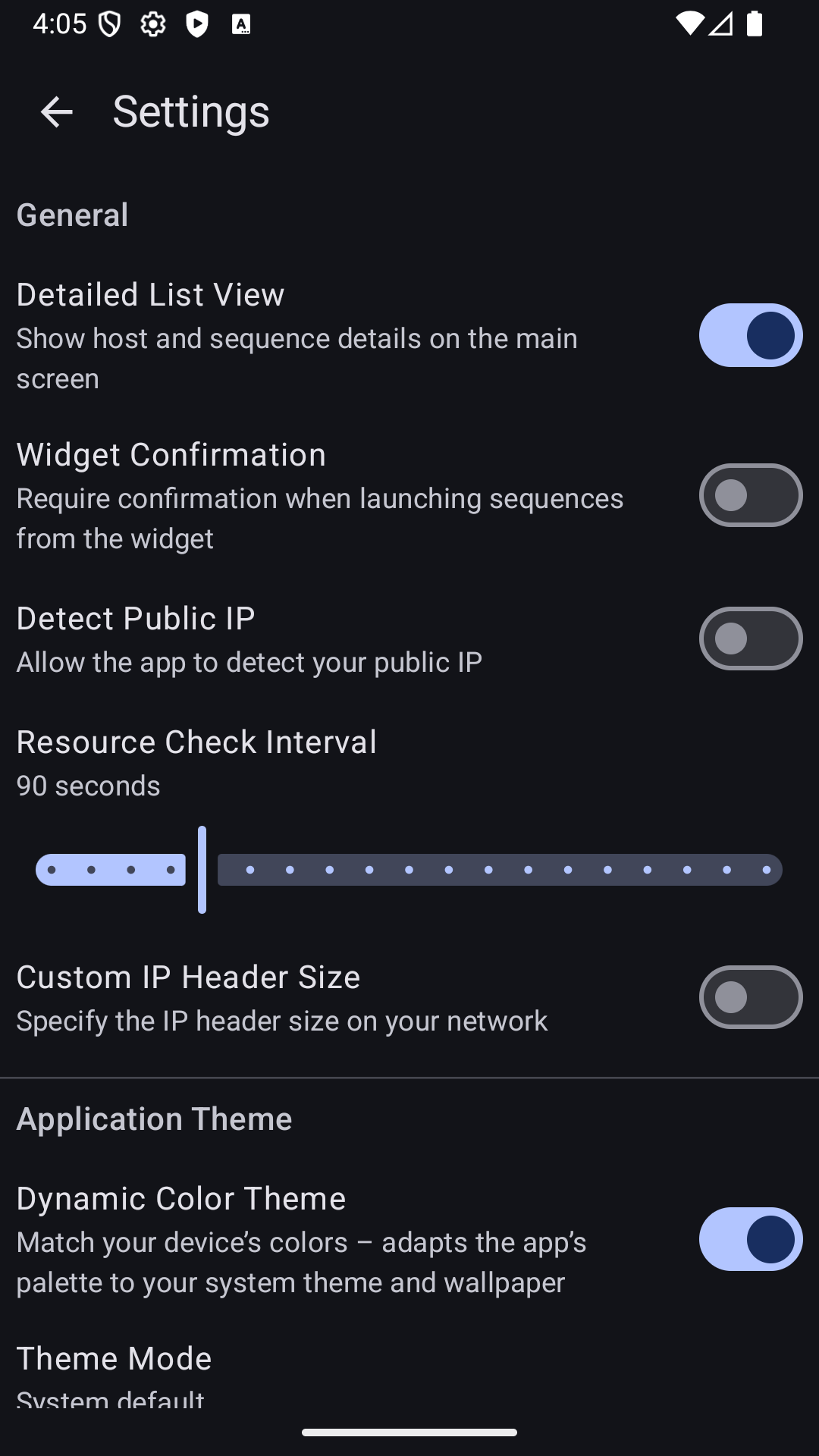Go back from the Settings screen
The image size is (819, 1456).
pos(56,112)
